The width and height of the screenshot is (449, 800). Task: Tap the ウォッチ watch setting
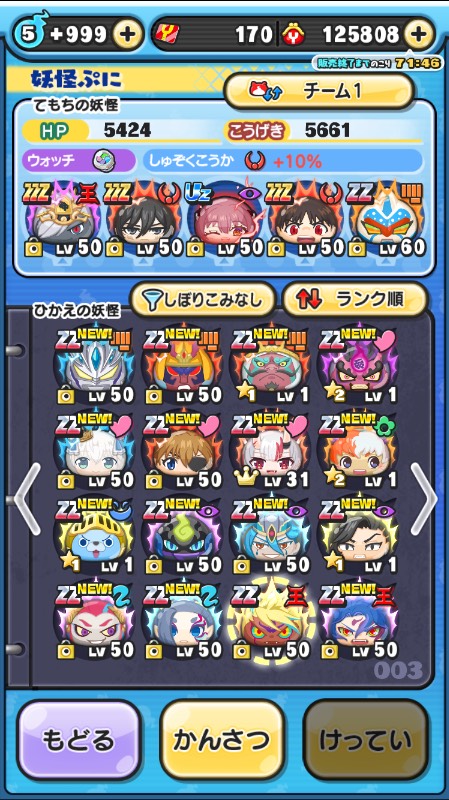(x=79, y=161)
